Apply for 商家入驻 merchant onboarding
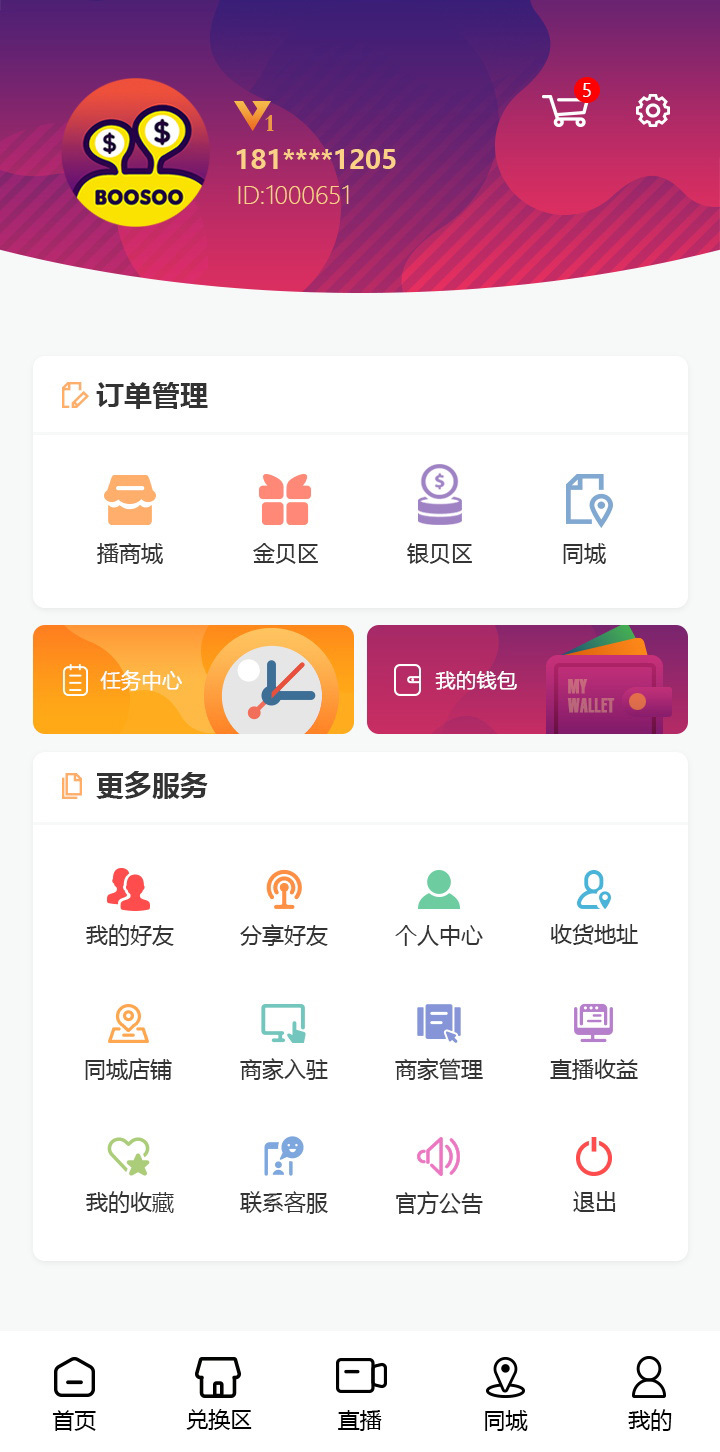This screenshot has width=720, height=1452. [x=282, y=1038]
